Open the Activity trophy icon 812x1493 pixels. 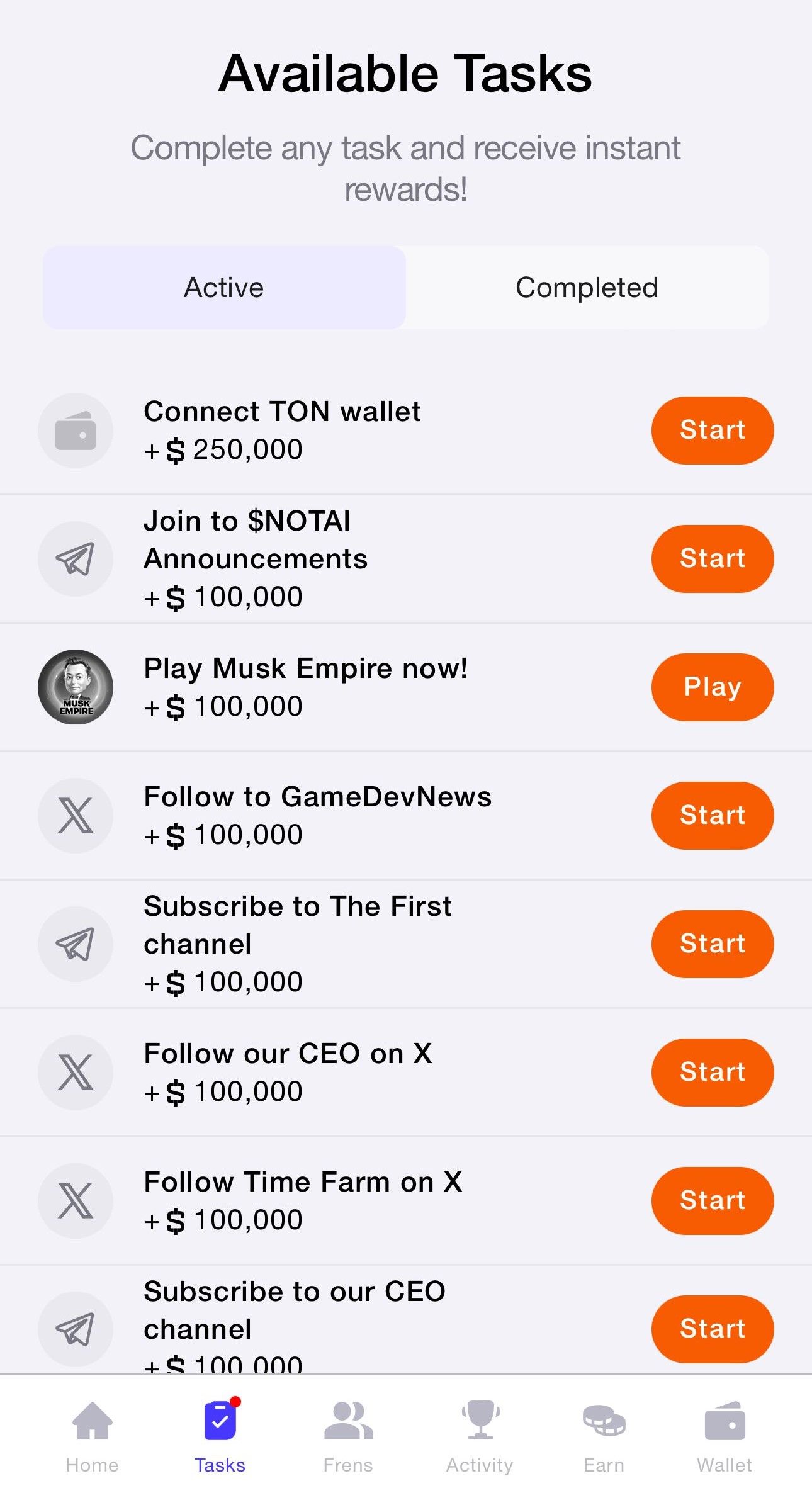coord(478,1435)
